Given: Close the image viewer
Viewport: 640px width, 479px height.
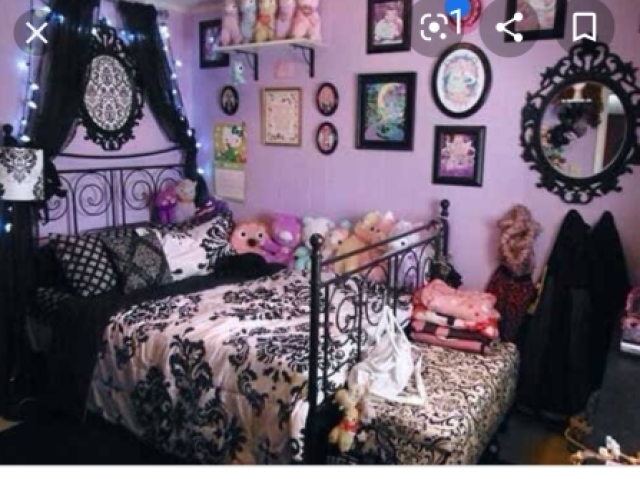Looking at the screenshot, I should 37,31.
